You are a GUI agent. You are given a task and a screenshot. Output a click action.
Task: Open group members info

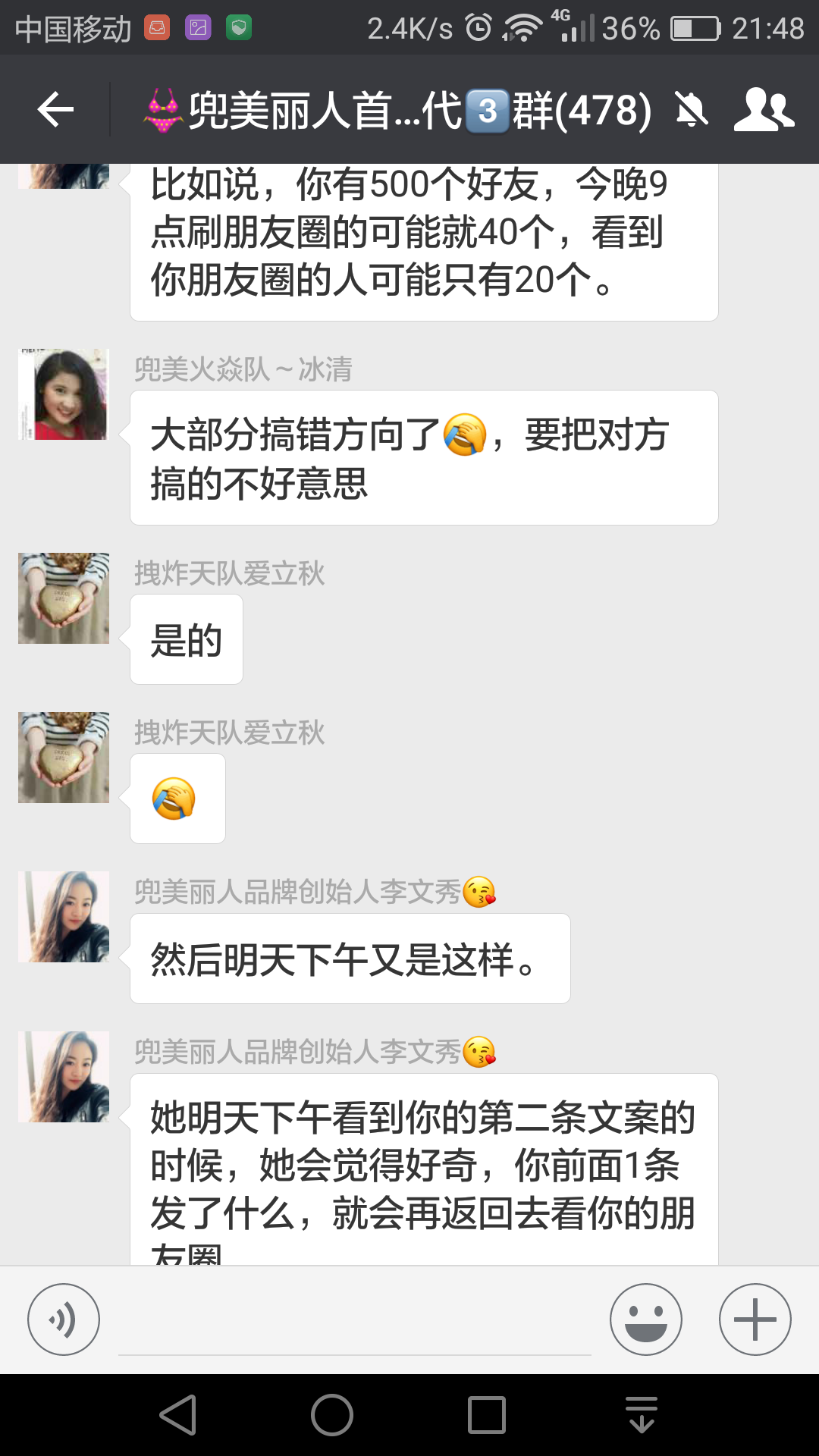pyautogui.click(x=764, y=111)
